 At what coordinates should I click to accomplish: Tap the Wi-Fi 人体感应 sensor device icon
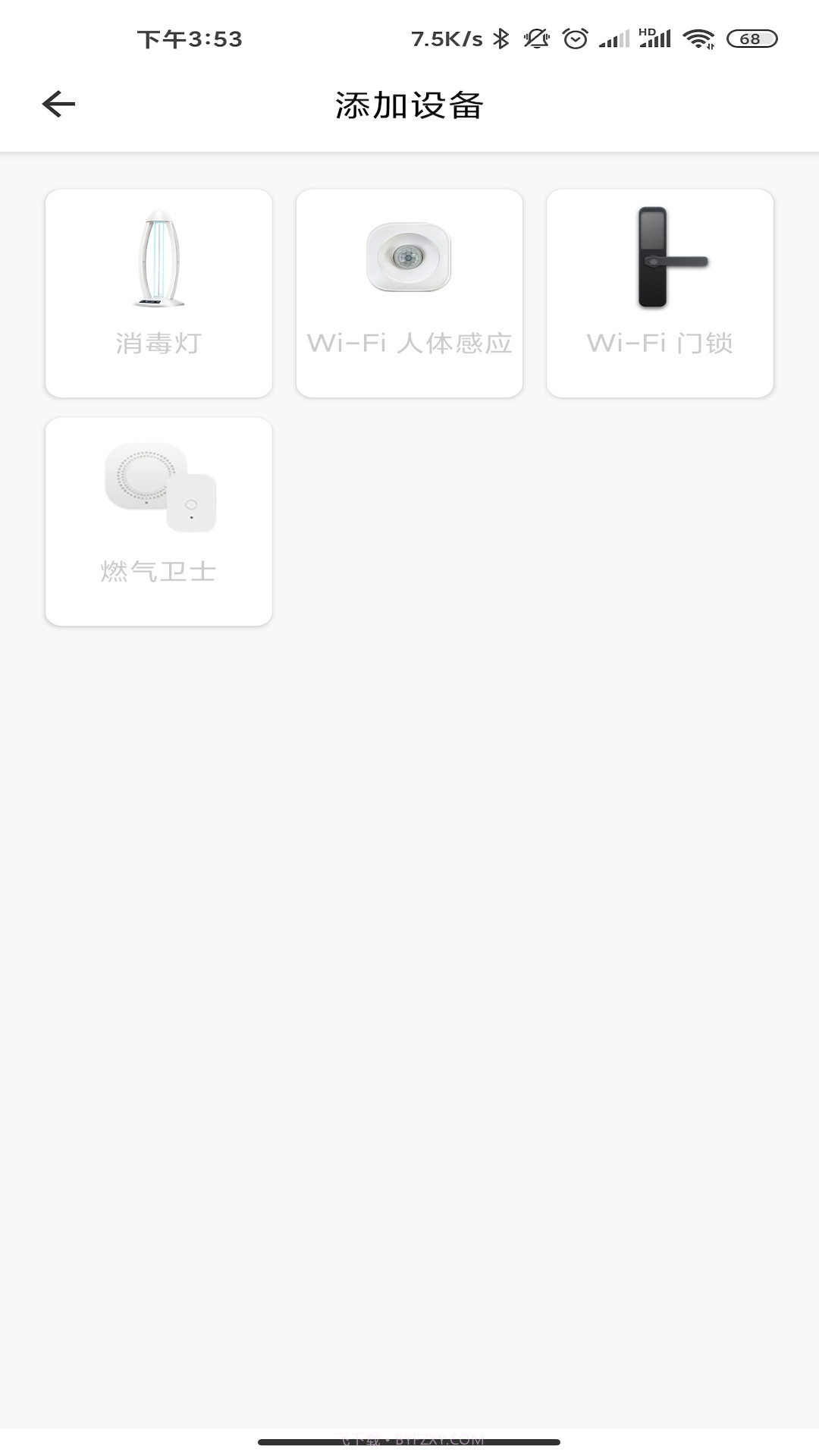coord(409,292)
